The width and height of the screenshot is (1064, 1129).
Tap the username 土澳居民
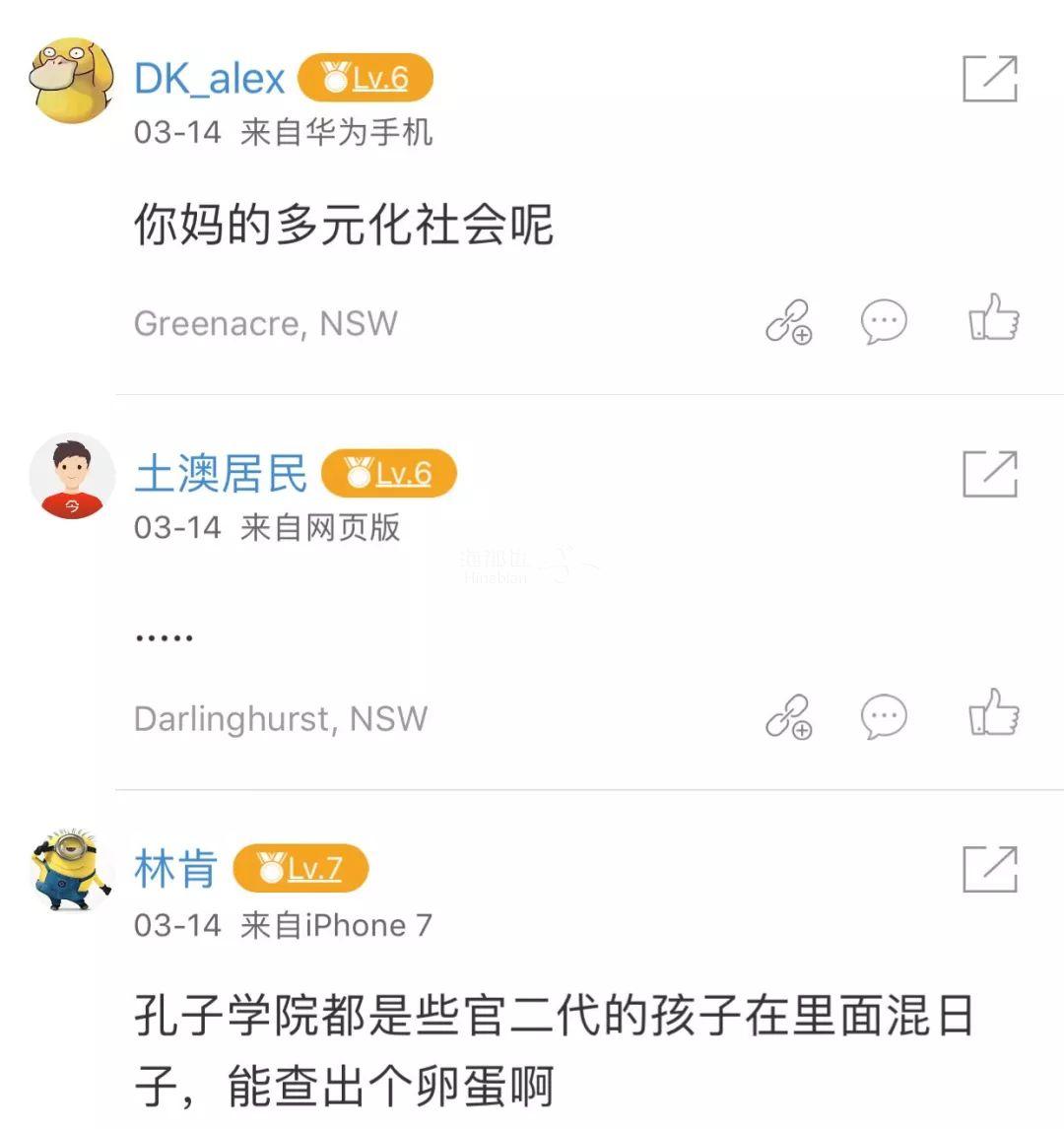(221, 474)
